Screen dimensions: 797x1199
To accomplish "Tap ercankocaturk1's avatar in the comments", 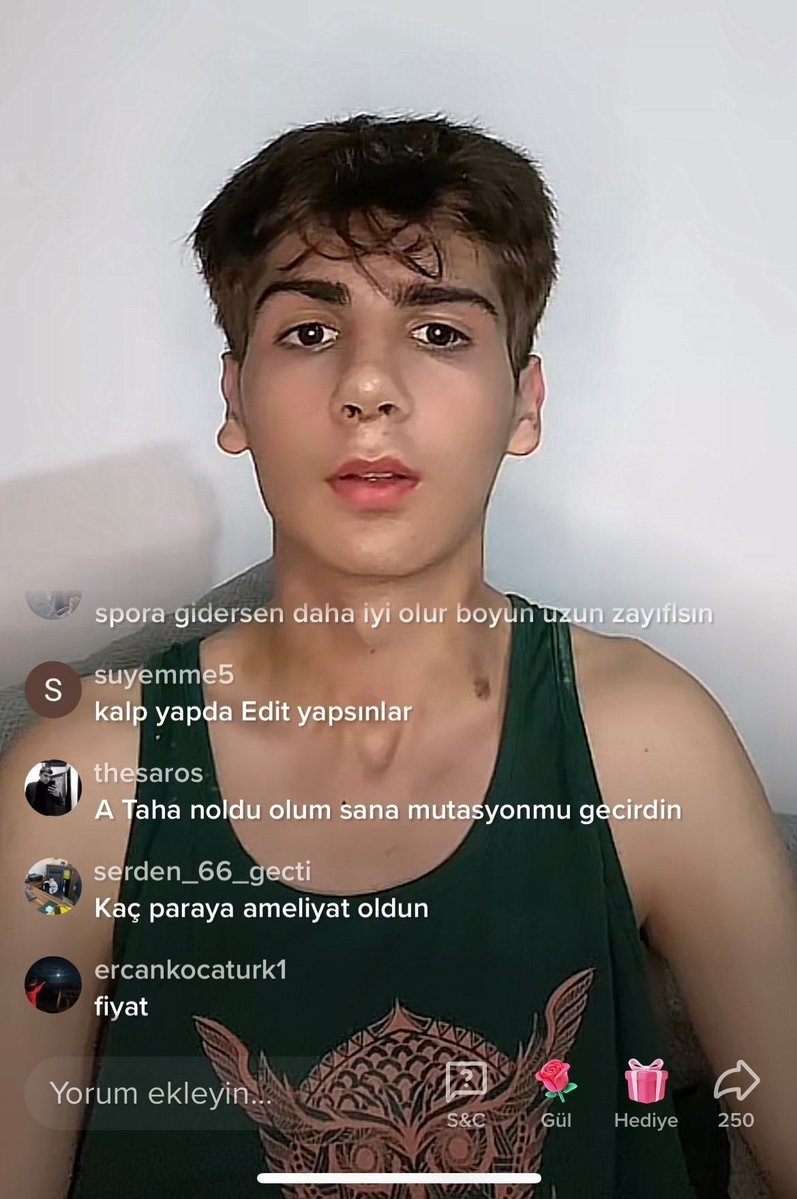I will (x=53, y=984).
